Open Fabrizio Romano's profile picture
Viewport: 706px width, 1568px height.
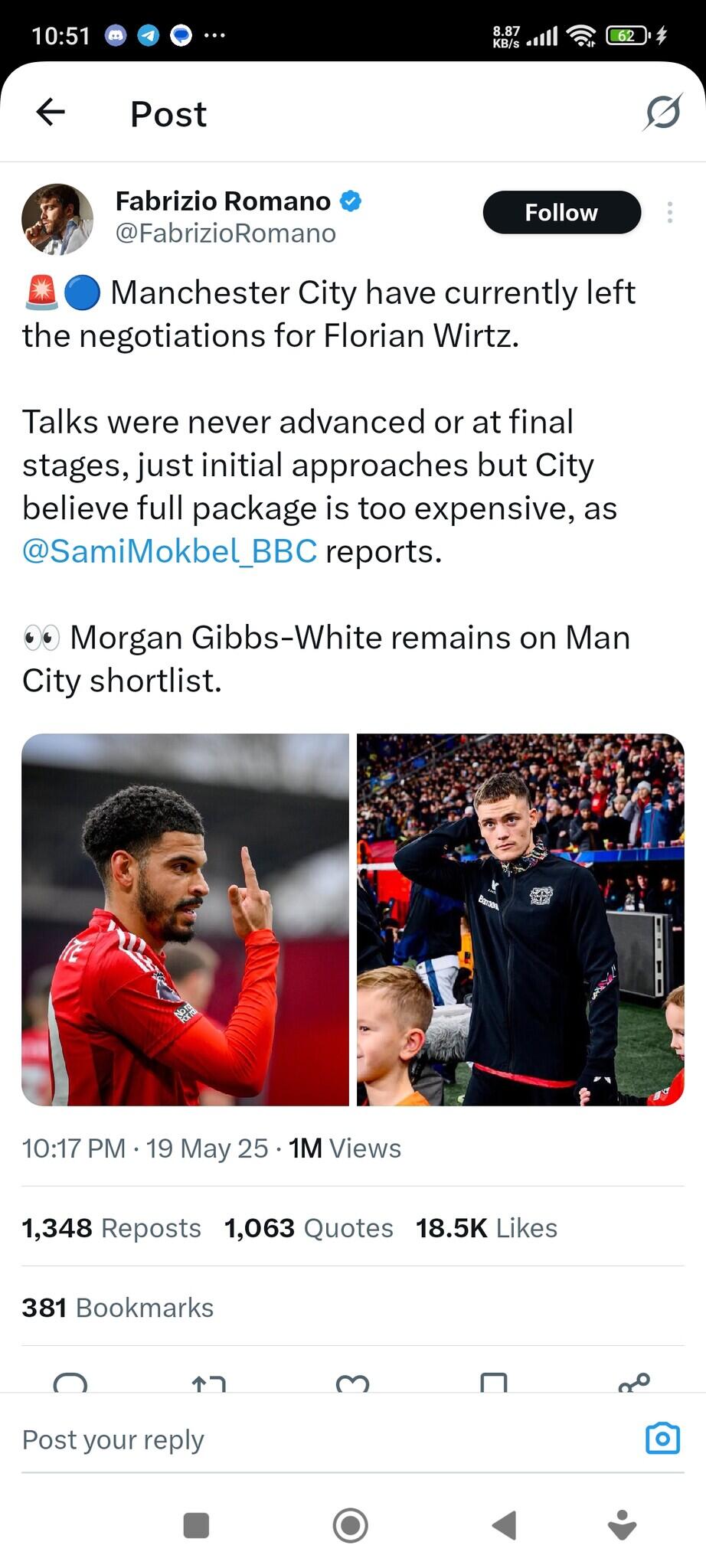click(57, 219)
